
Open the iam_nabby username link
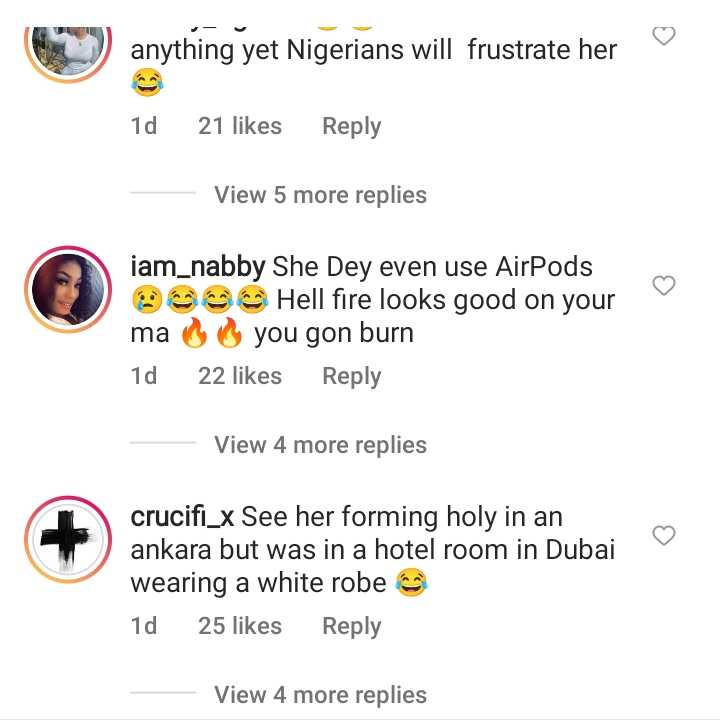[198, 267]
